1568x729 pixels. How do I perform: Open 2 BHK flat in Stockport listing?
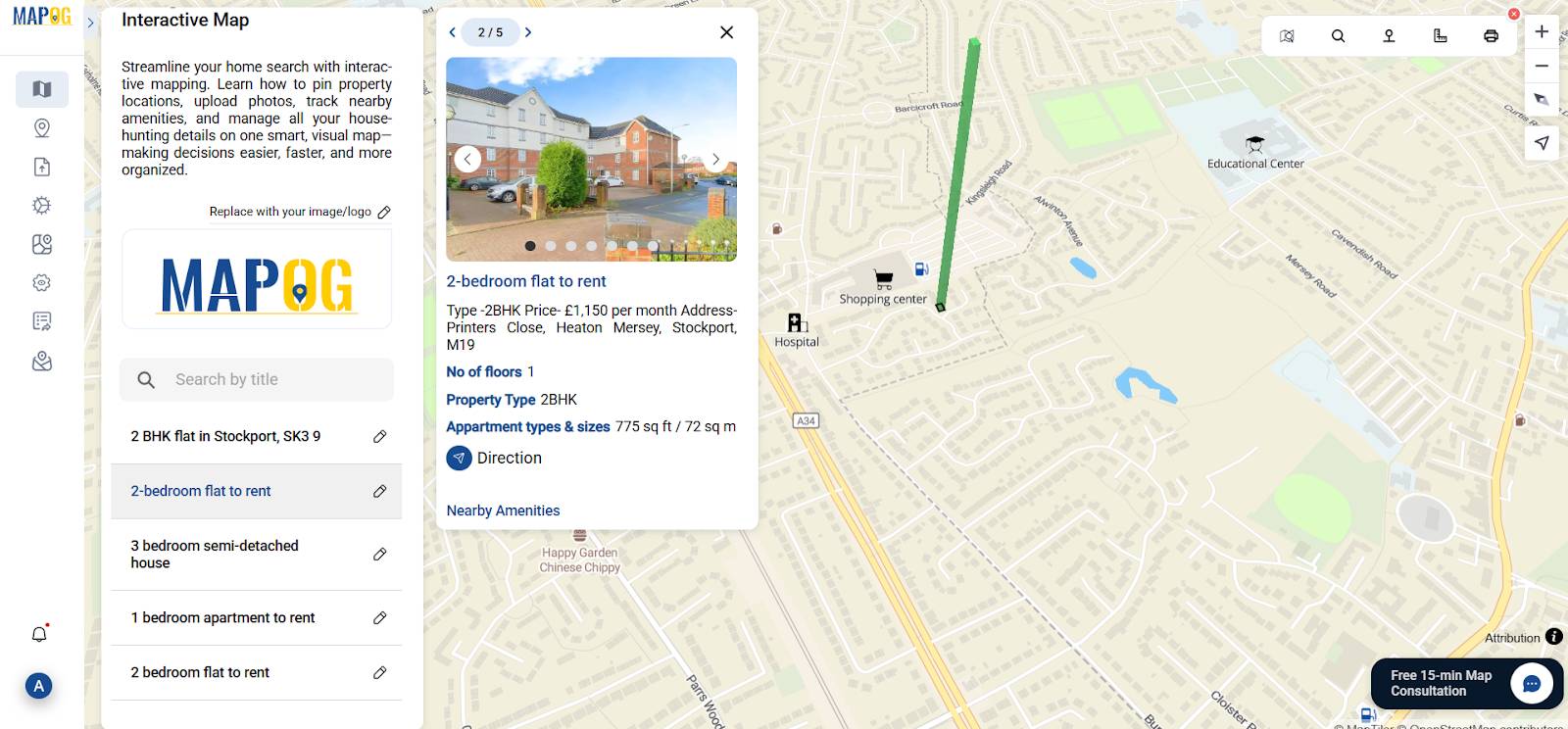click(x=225, y=436)
